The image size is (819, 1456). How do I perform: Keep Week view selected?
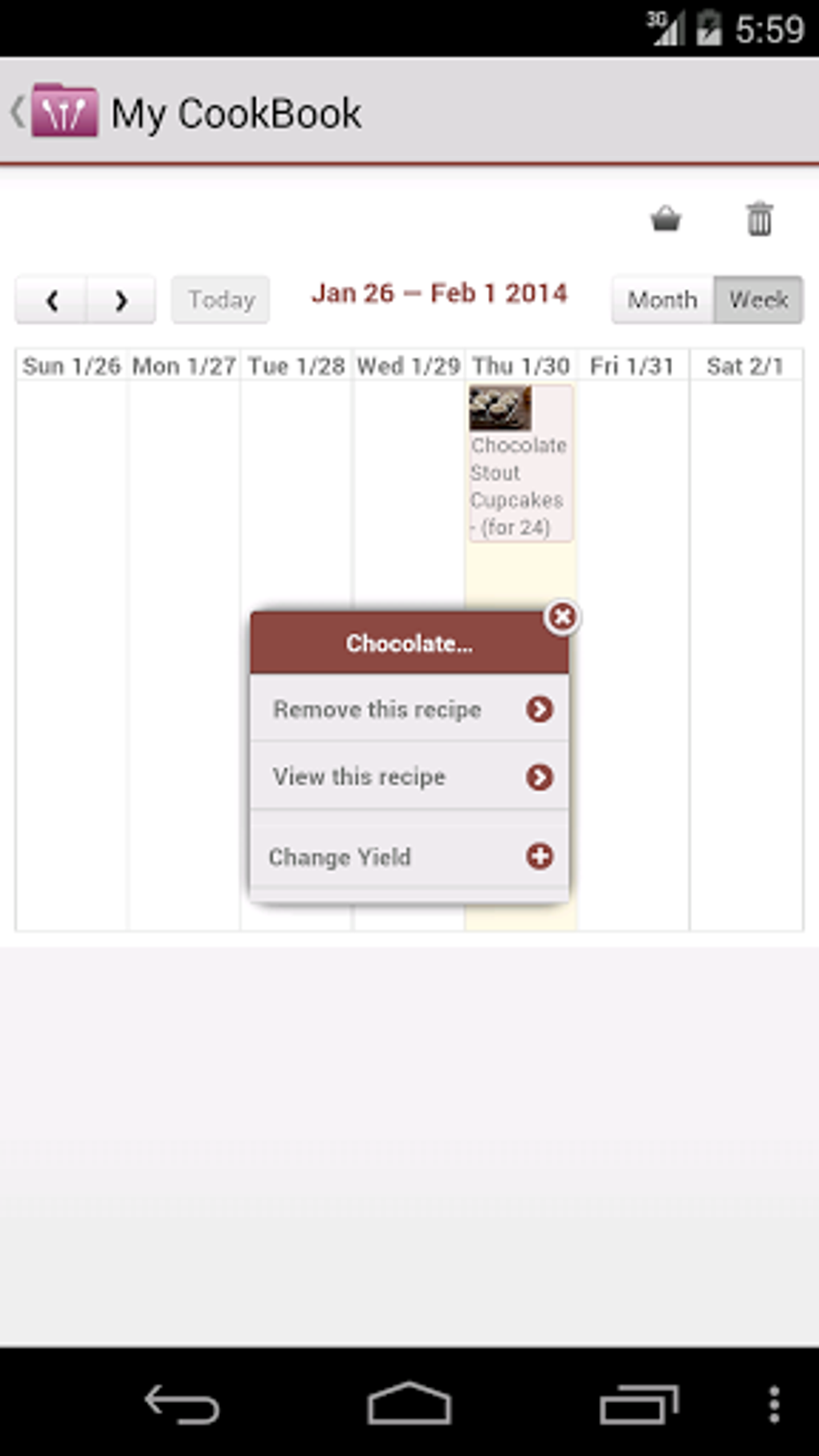point(758,300)
